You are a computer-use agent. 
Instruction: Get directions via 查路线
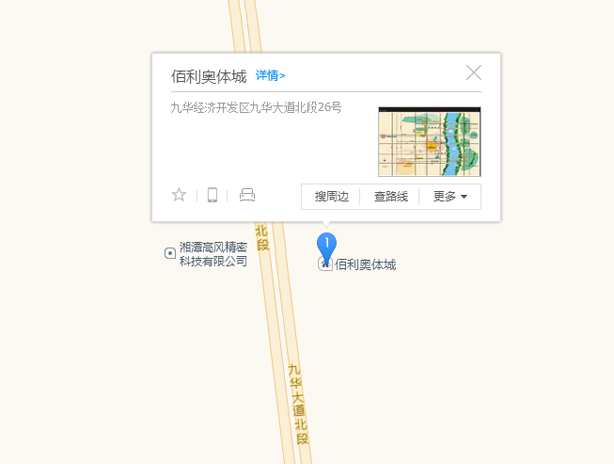pos(391,197)
